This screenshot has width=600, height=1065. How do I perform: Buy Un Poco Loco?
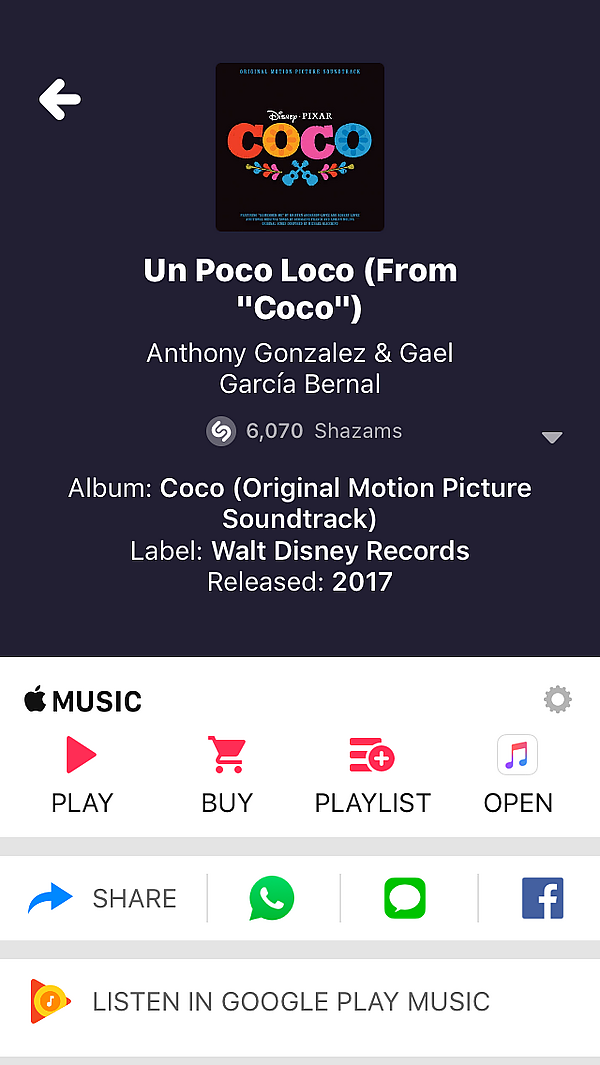[x=227, y=774]
